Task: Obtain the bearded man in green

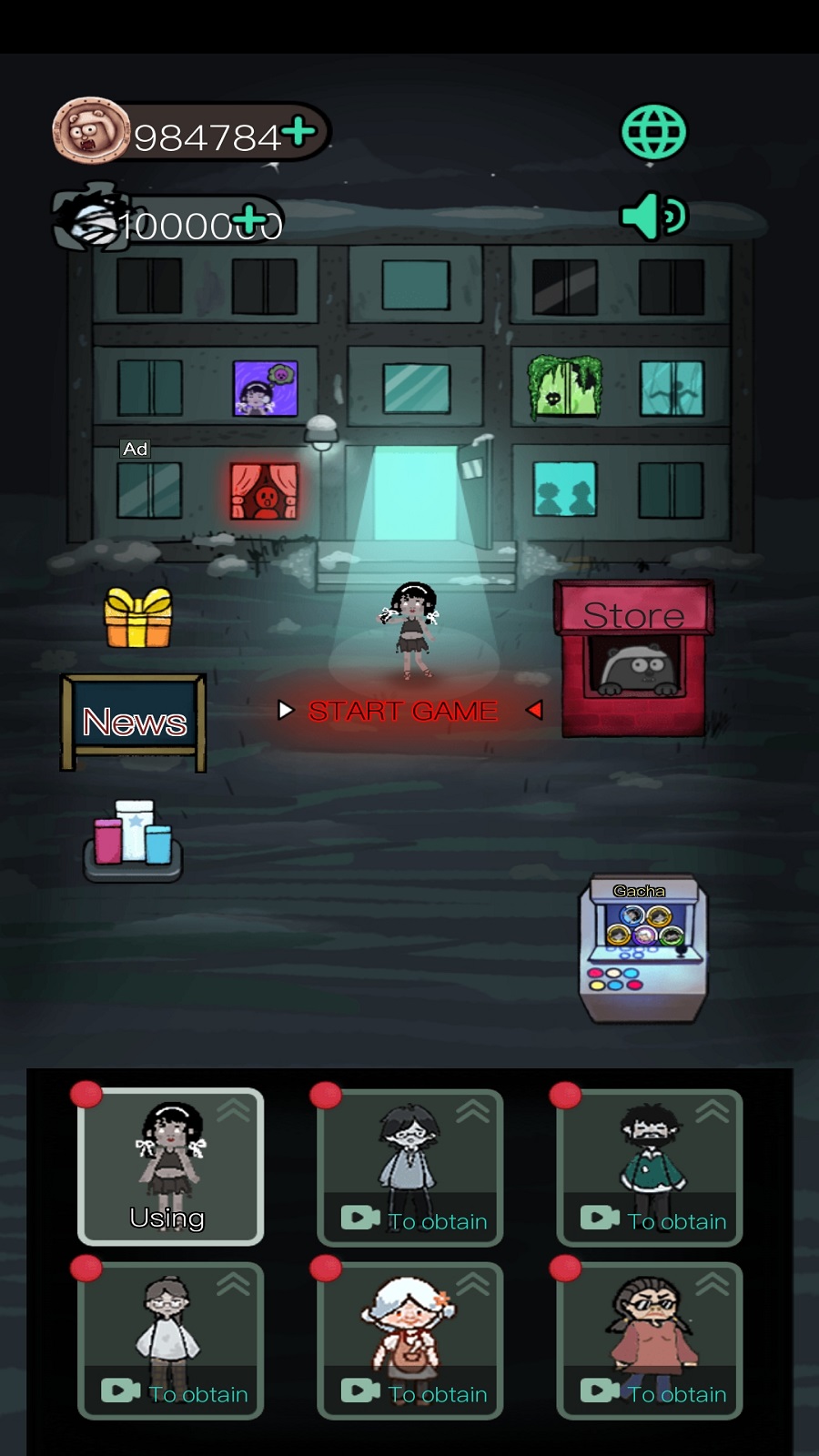Action: coord(650,1167)
